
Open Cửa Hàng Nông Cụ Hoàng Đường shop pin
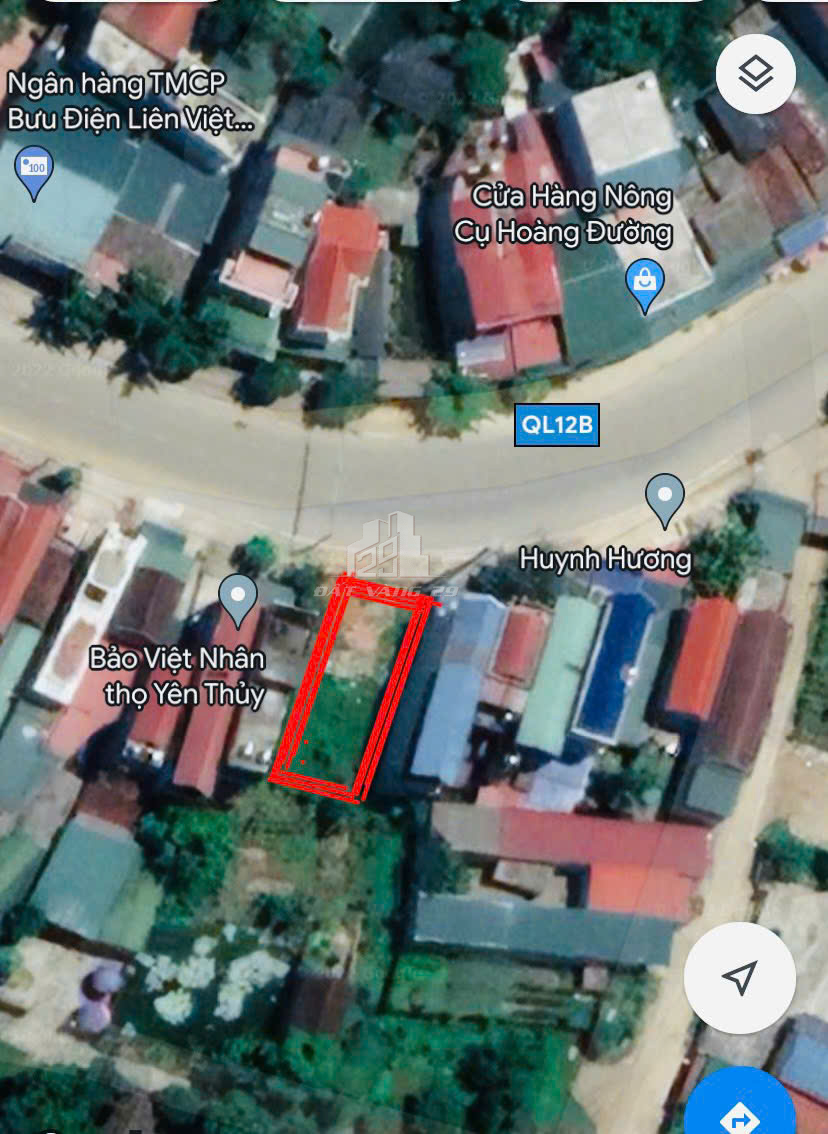pos(645,283)
